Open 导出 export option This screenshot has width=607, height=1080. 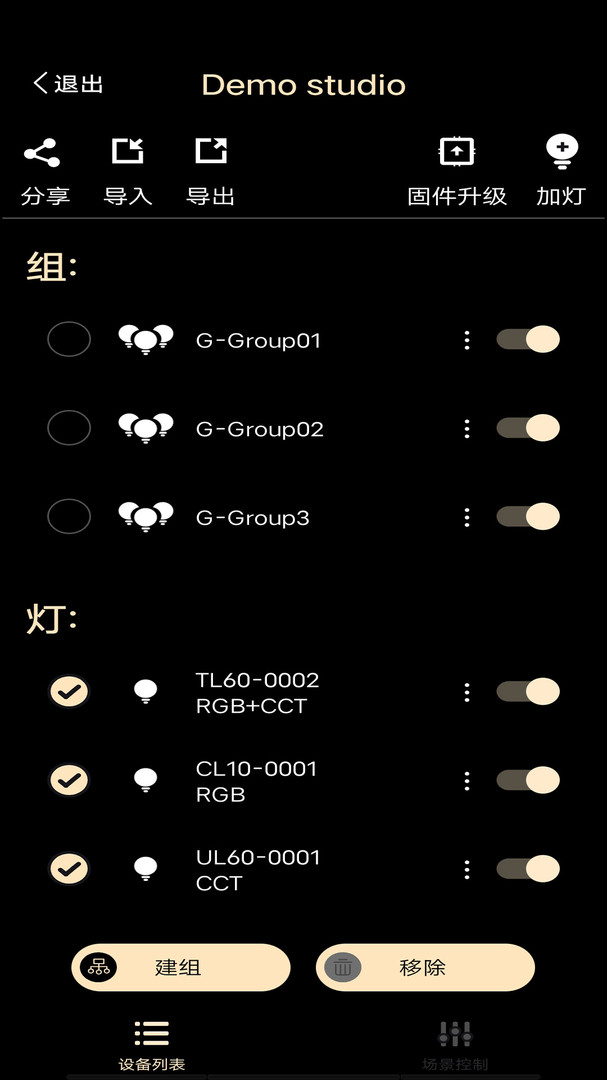[x=210, y=172]
